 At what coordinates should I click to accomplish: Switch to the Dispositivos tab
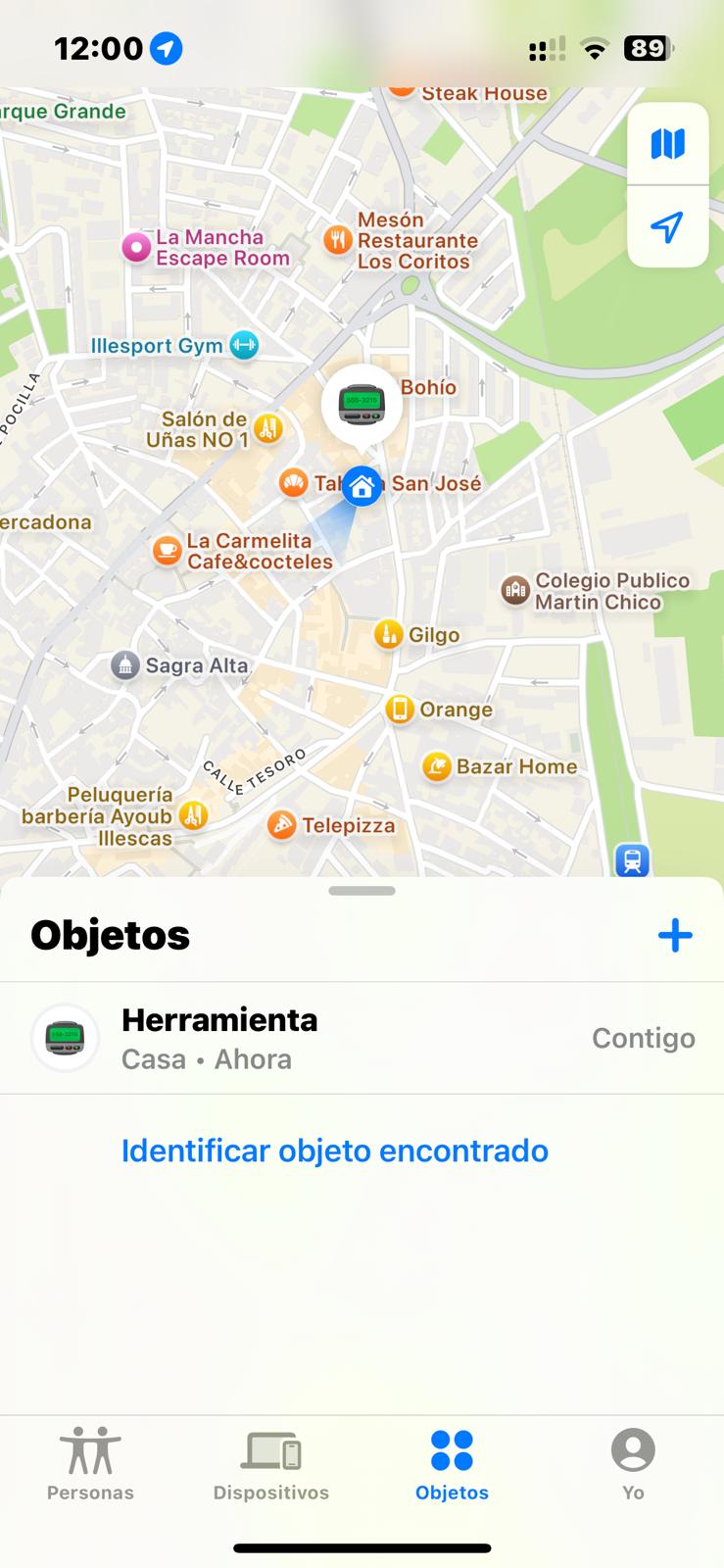tap(271, 1465)
